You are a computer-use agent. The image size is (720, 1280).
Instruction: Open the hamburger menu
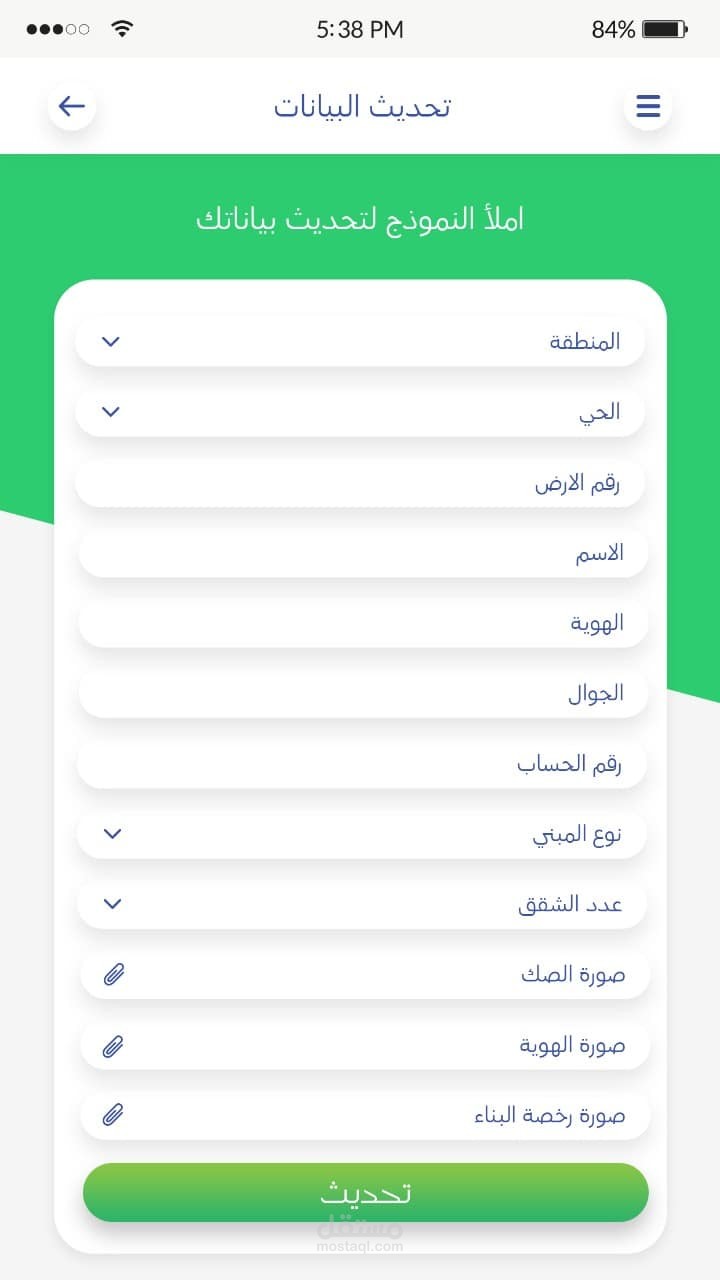(x=648, y=106)
